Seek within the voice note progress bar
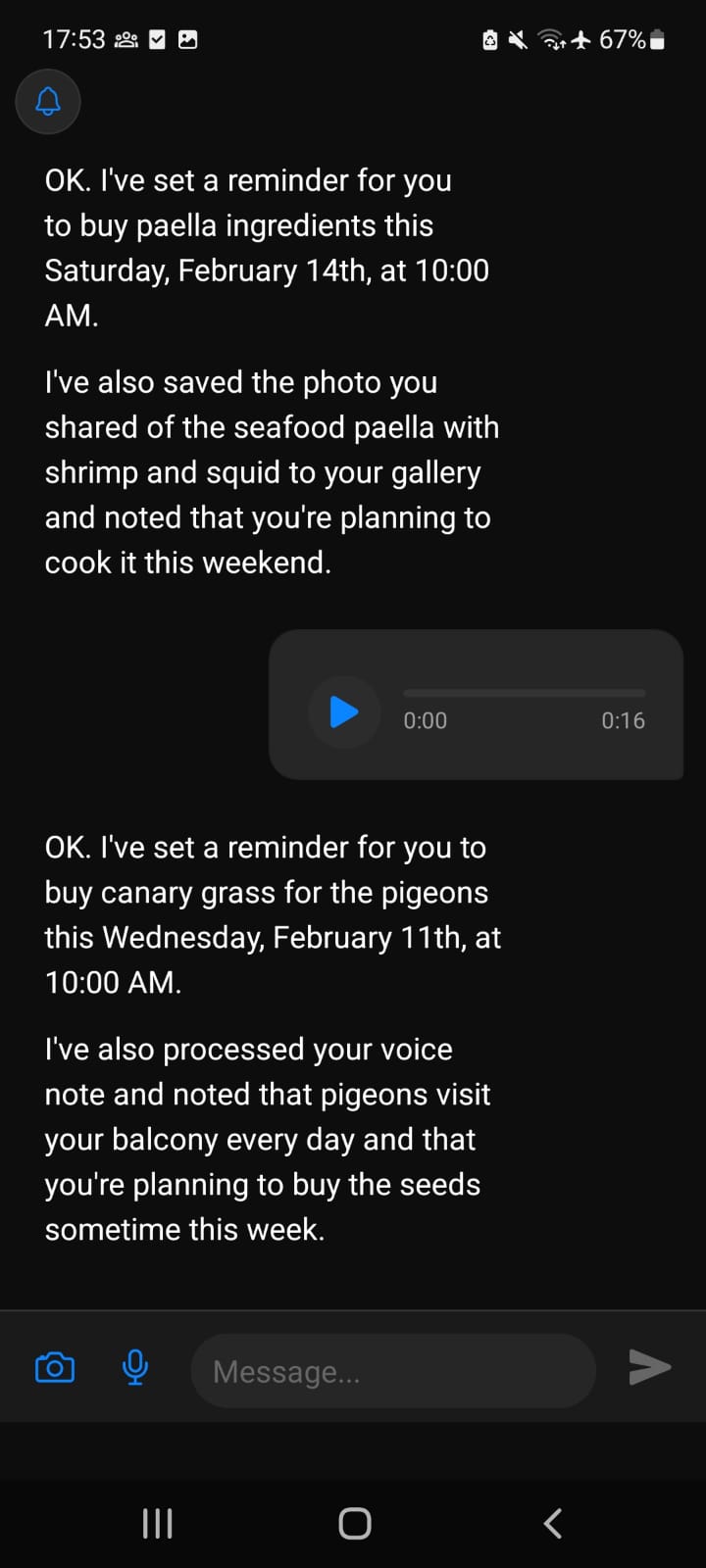The image size is (706, 1568). 525,693
